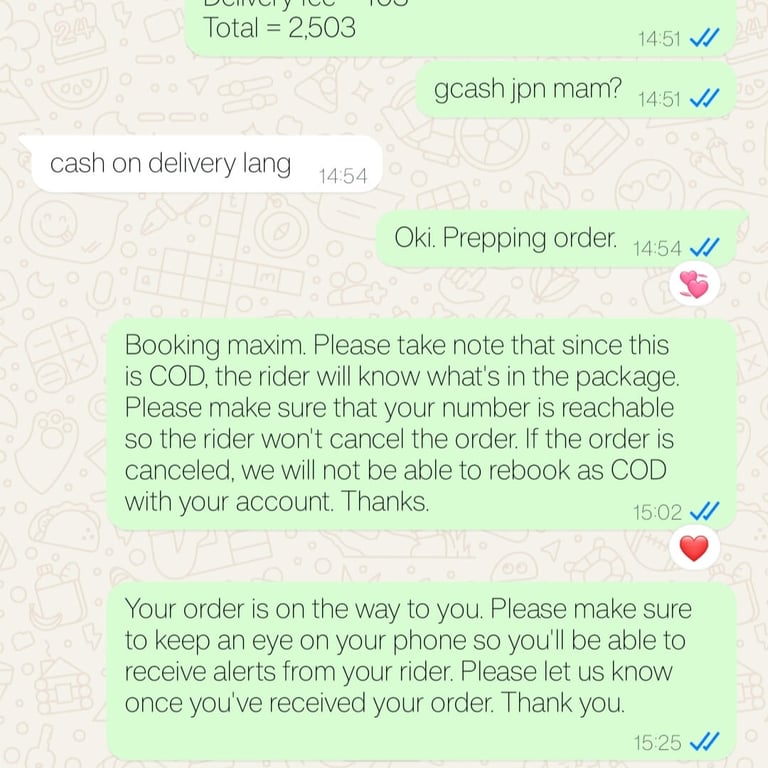Open the sparkling hearts reaction under "Oki. Prepping order."

tap(695, 285)
